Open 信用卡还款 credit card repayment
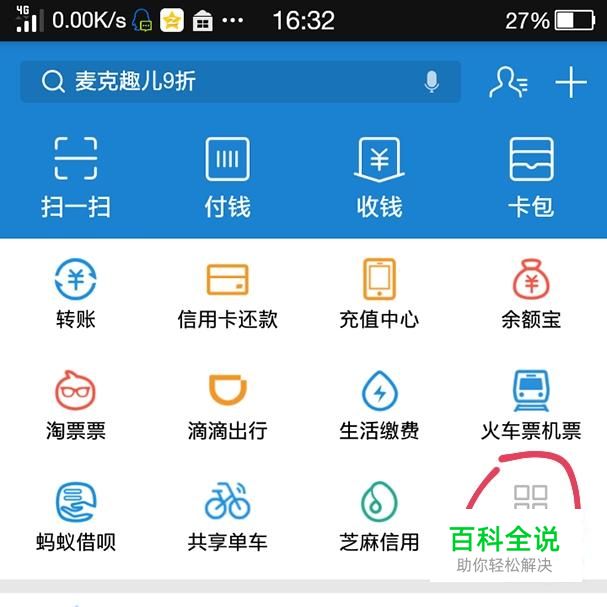Screen dimensions: 607x607 227,294
